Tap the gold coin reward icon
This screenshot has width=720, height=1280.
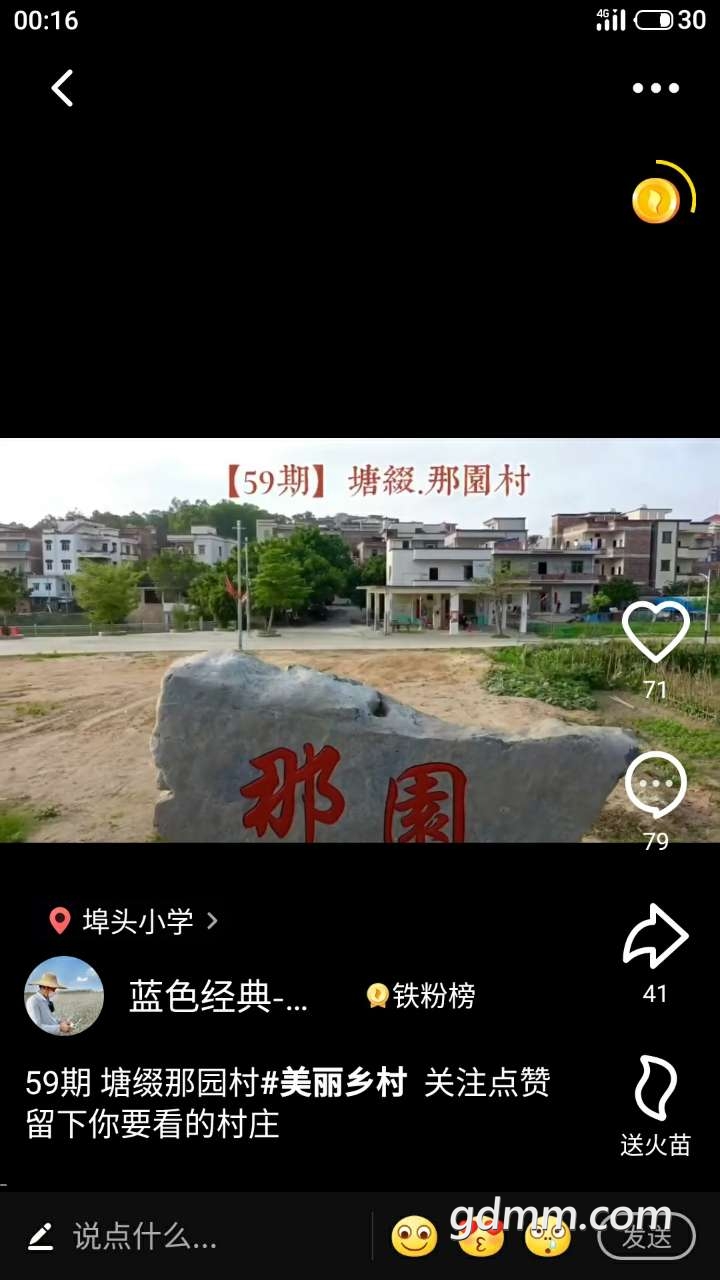coord(657,200)
